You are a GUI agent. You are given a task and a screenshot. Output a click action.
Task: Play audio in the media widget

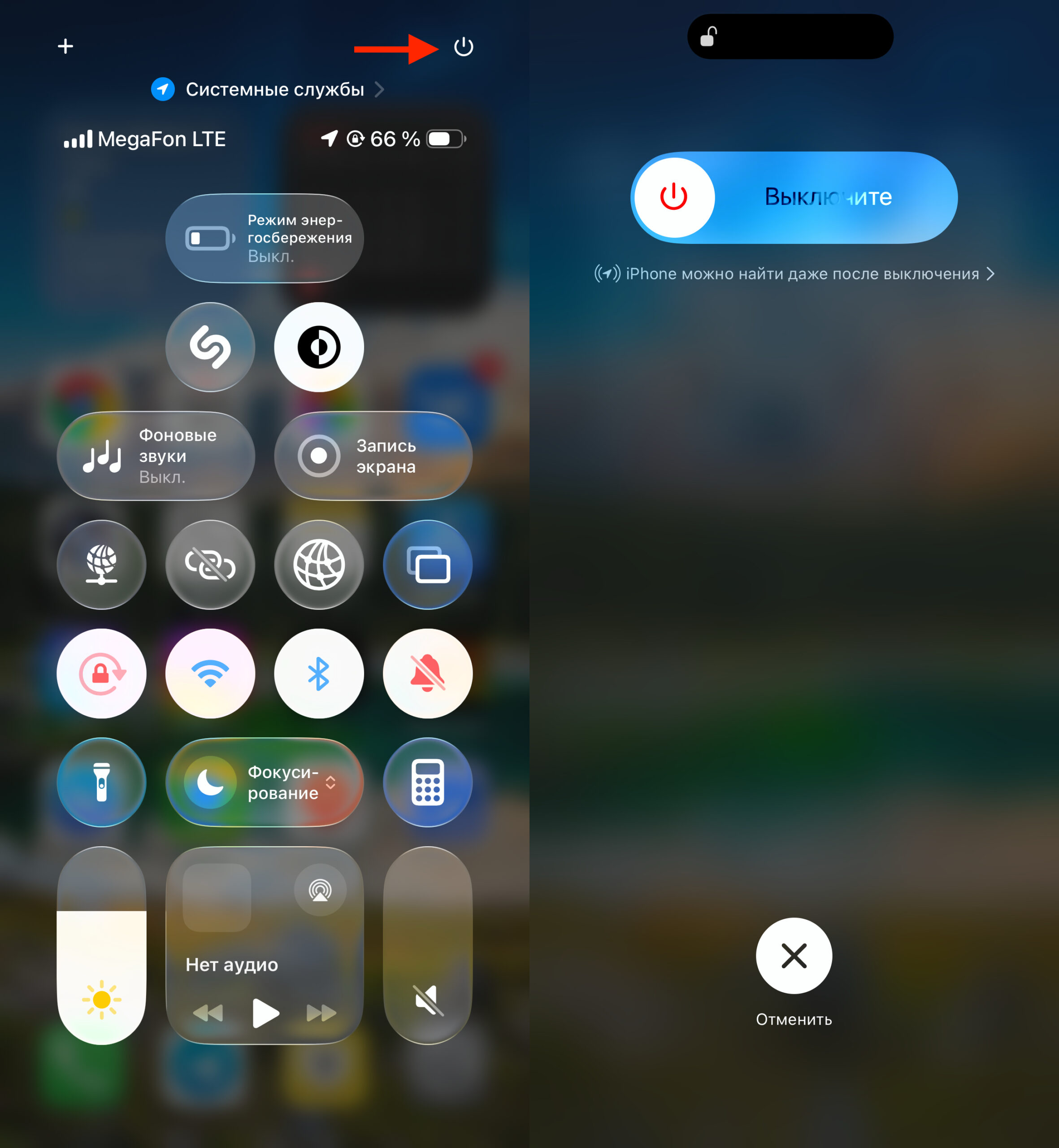[x=265, y=1013]
